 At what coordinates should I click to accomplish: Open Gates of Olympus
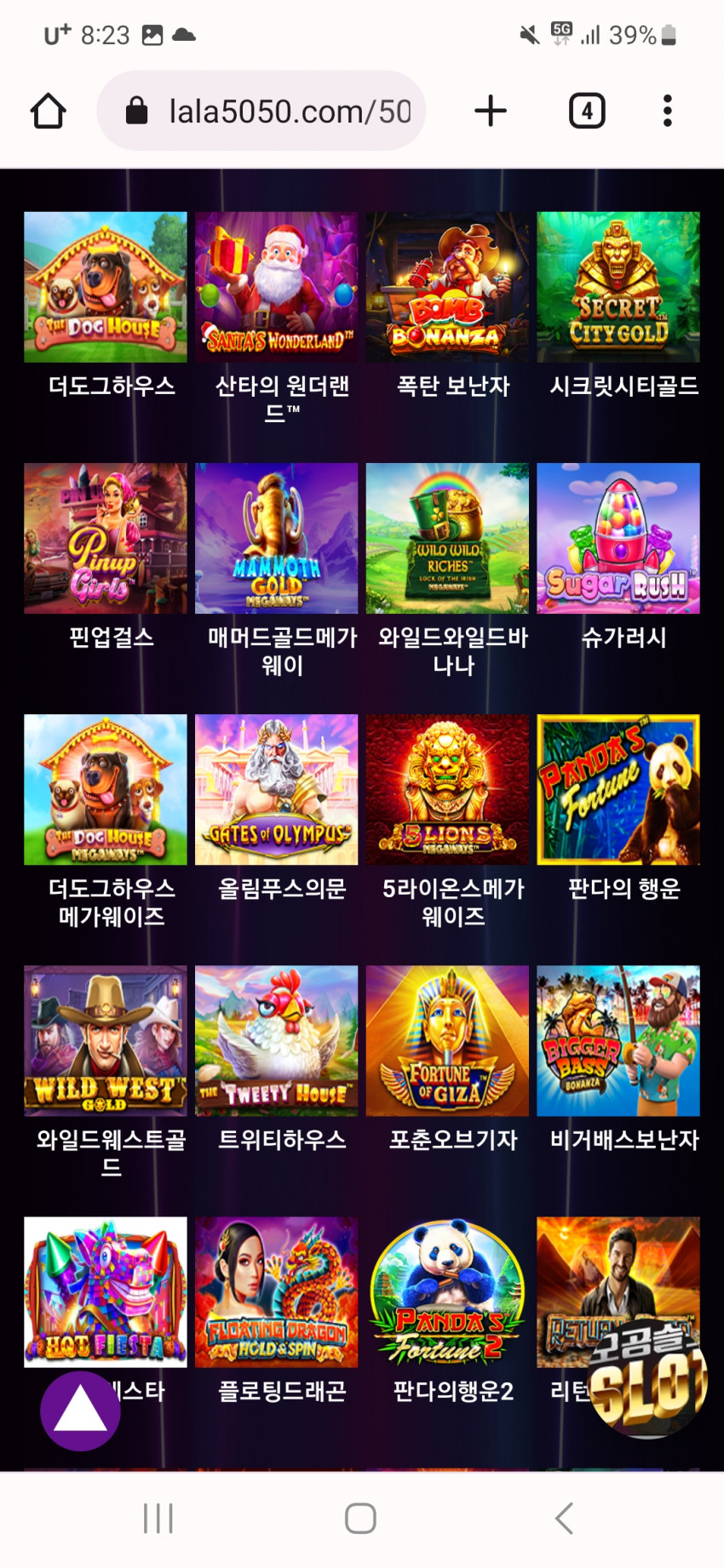pos(277,789)
